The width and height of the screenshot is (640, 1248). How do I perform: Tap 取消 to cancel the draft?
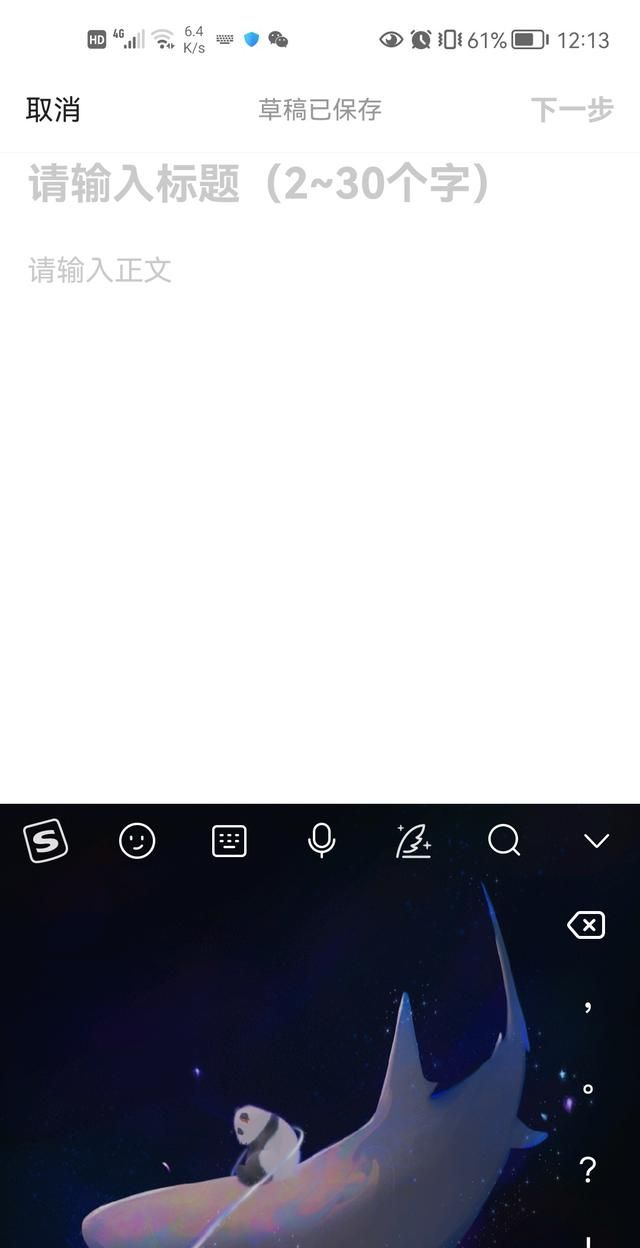[x=53, y=109]
